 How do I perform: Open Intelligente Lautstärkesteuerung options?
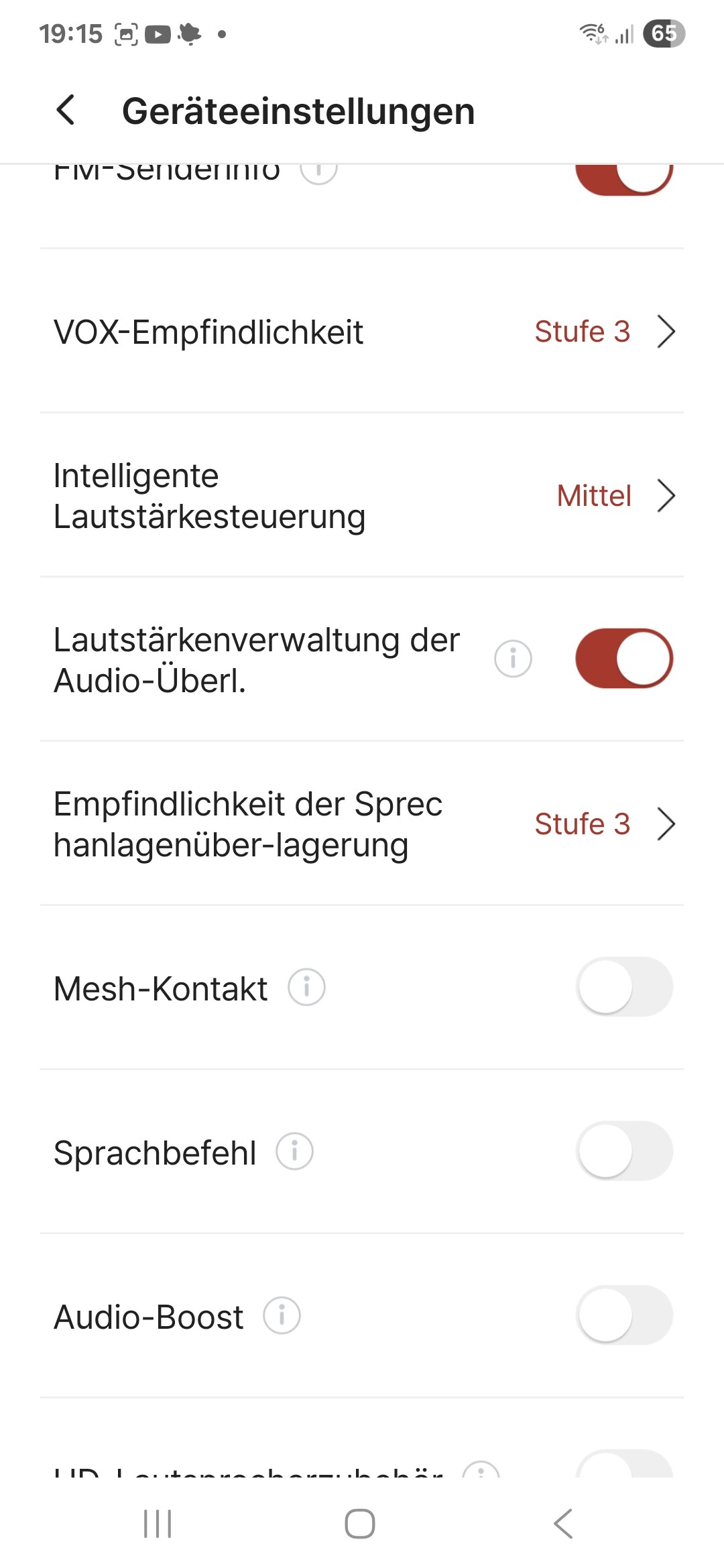pyautogui.click(x=362, y=496)
